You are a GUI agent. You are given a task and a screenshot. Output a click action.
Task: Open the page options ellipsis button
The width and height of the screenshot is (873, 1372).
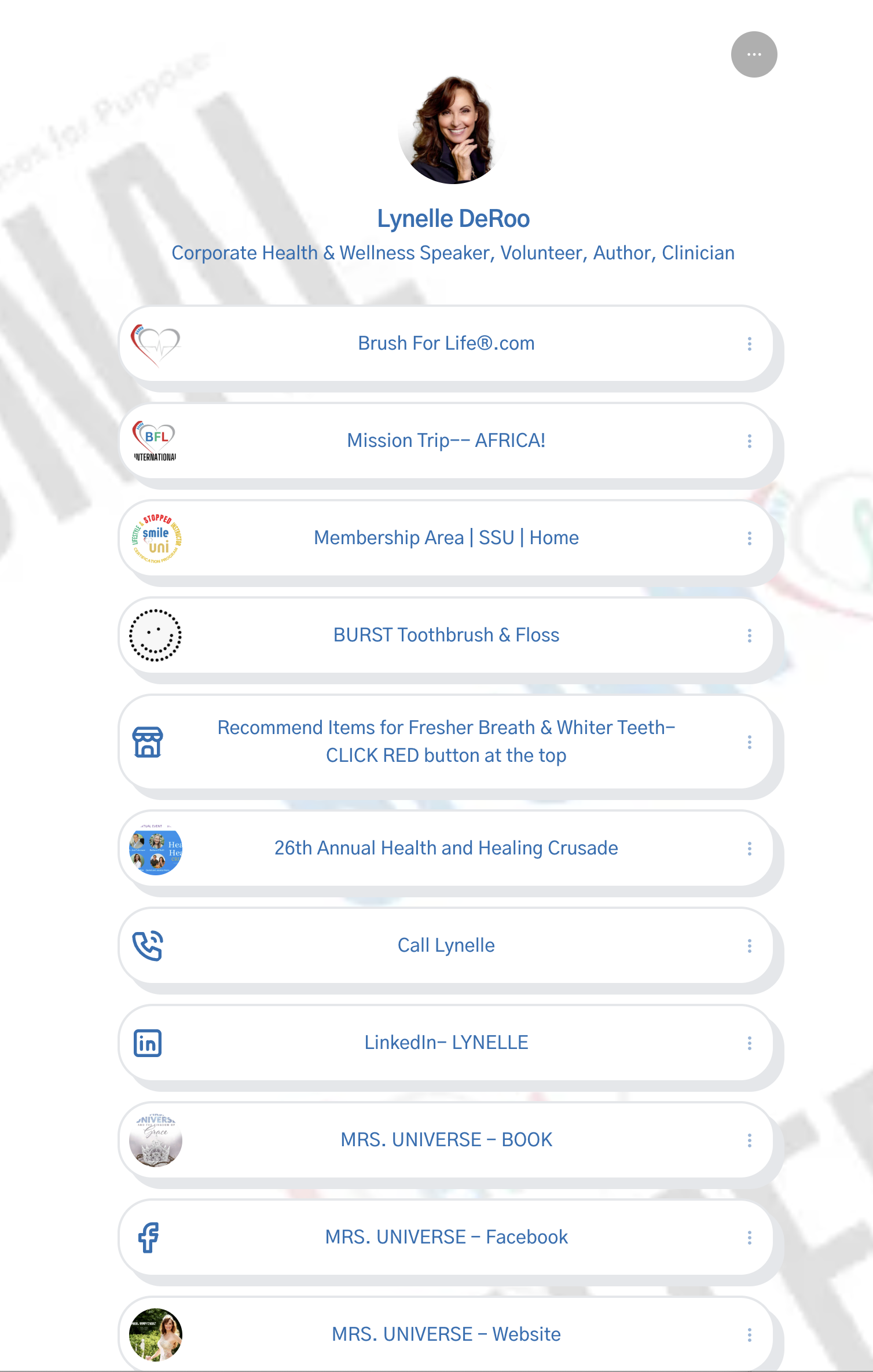(754, 54)
